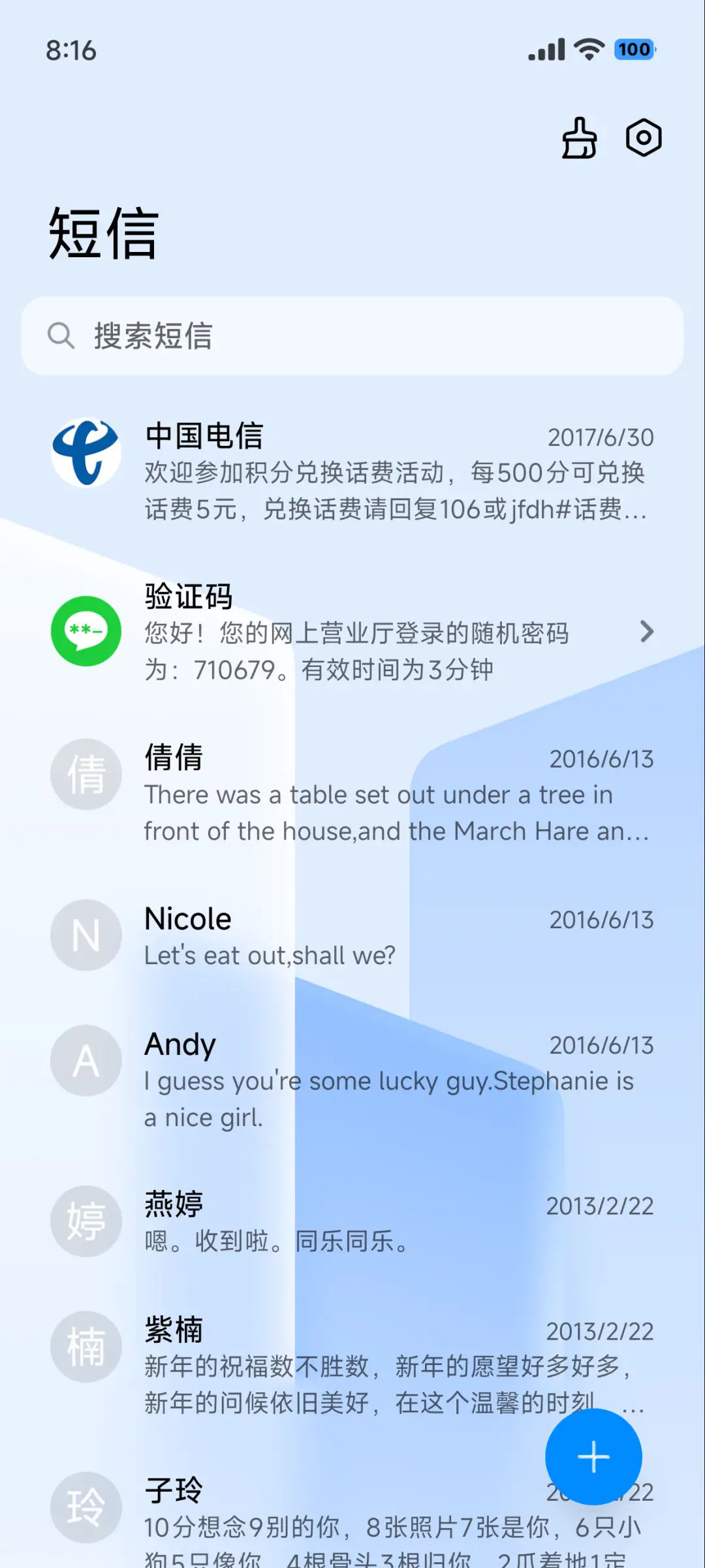Tap the green 验证码 verification code icon

(x=86, y=632)
